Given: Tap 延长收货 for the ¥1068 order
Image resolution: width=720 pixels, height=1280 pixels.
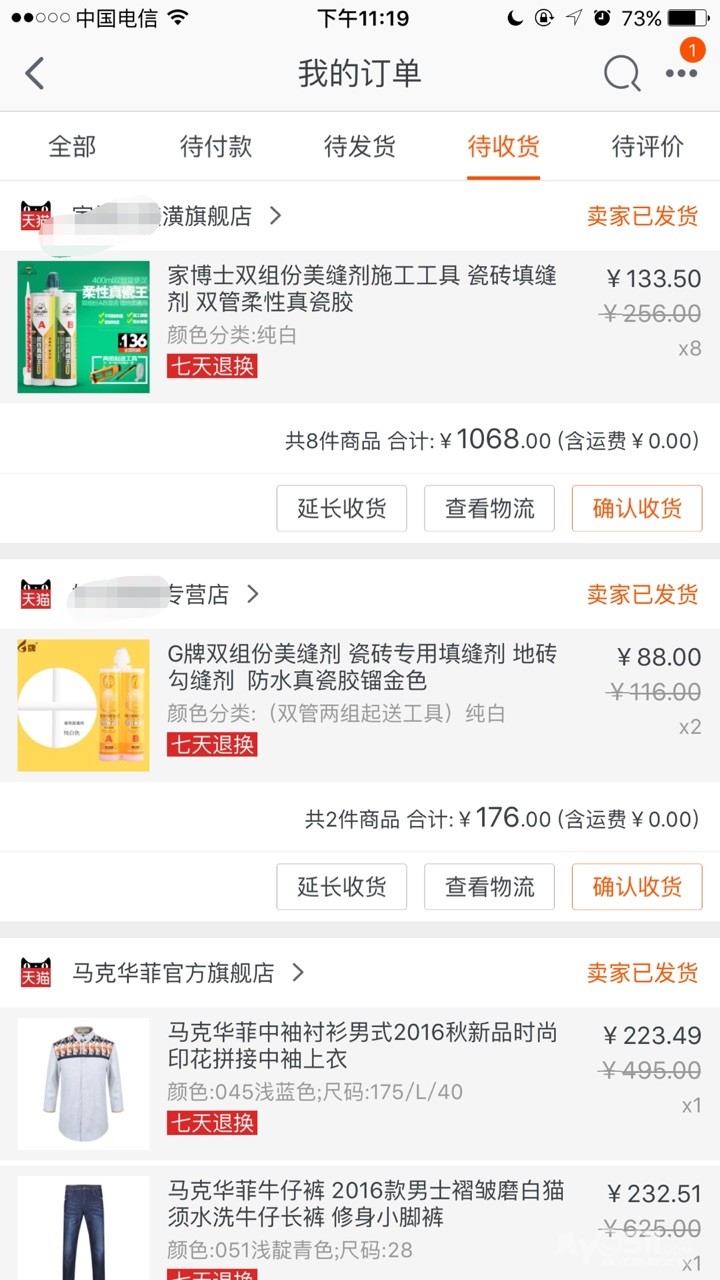Looking at the screenshot, I should [342, 508].
